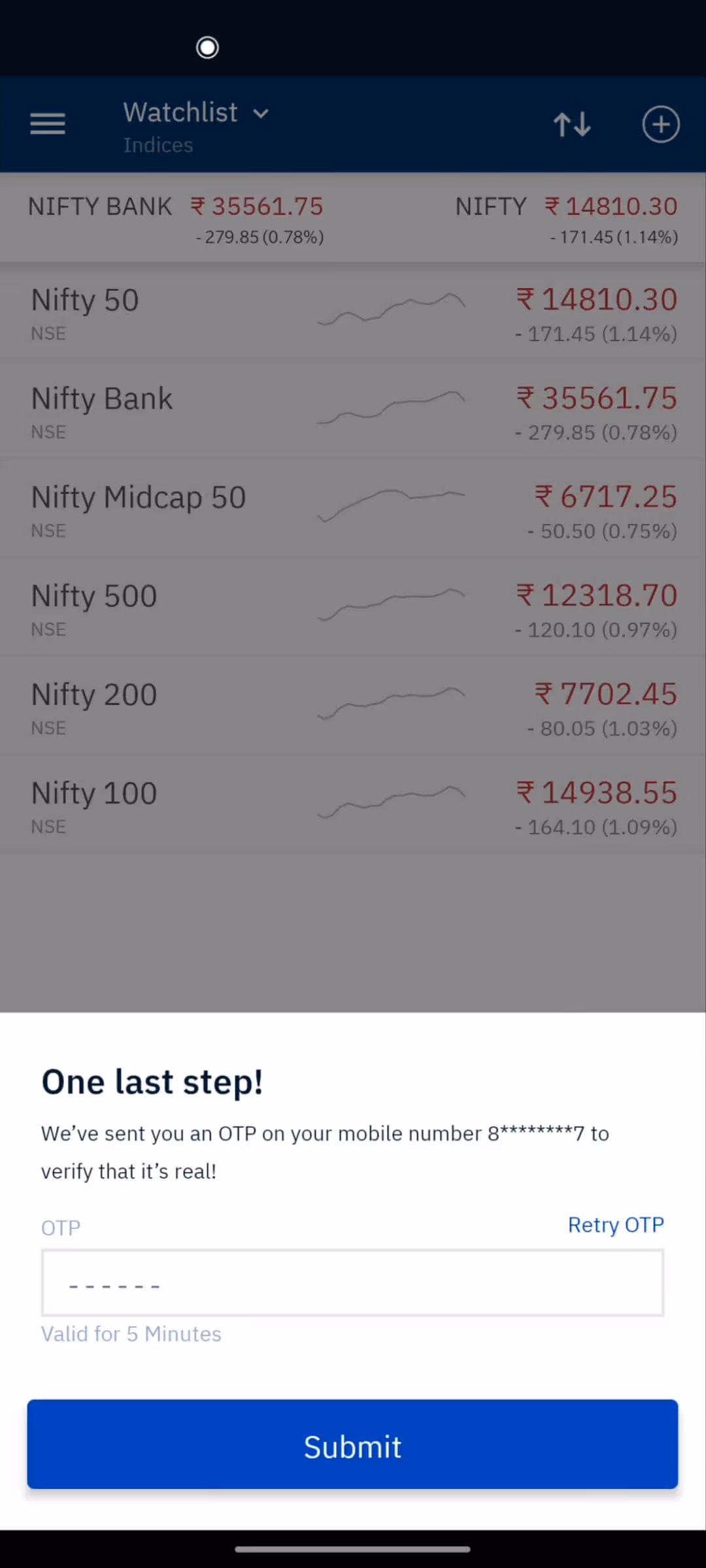Image resolution: width=706 pixels, height=1568 pixels.
Task: Open the sort arrows option
Action: pyautogui.click(x=572, y=124)
